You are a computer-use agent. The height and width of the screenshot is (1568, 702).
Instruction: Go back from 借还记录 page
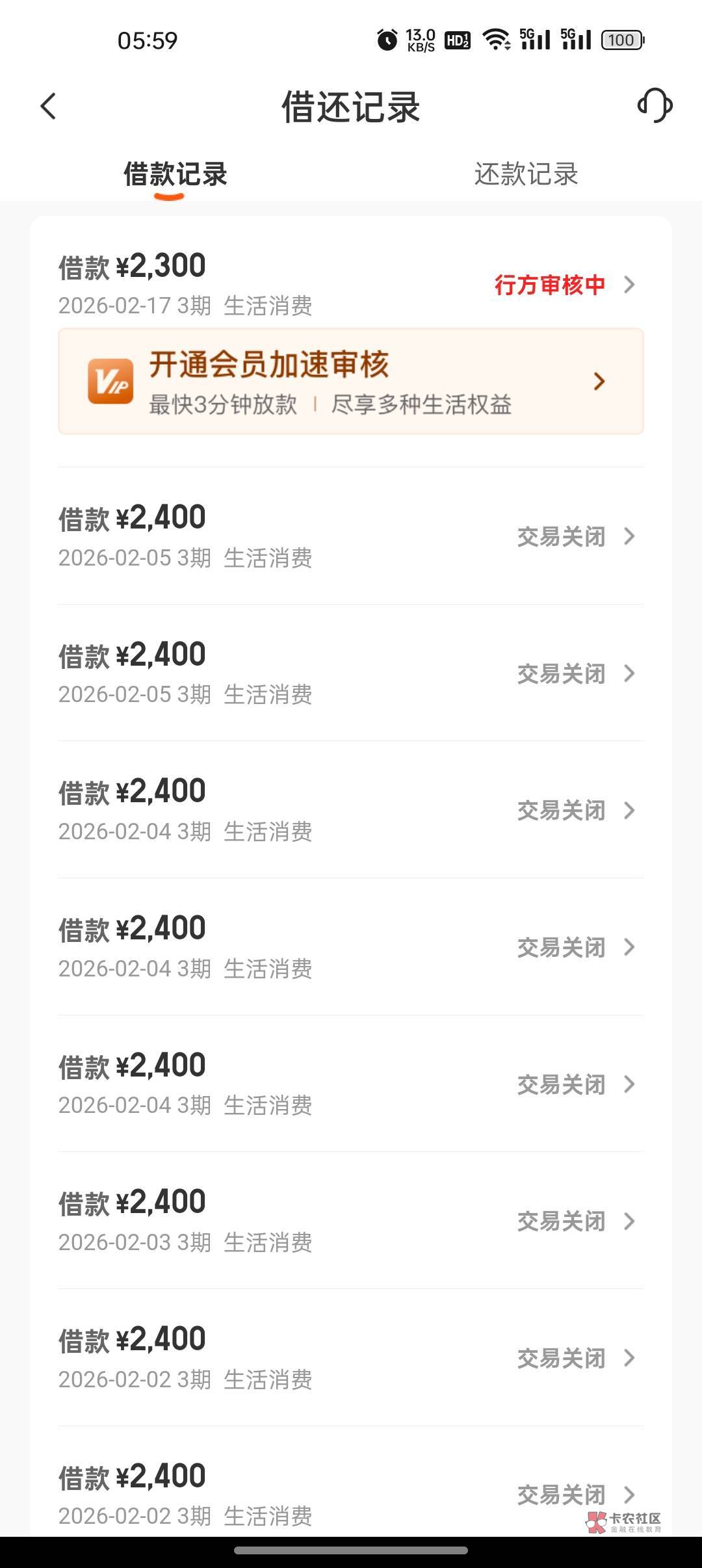[x=49, y=106]
